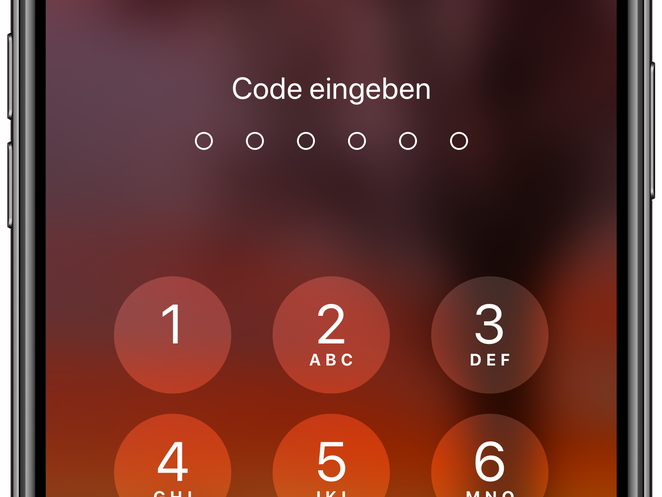Enter digit 1 on the passcode keypad
The height and width of the screenshot is (497, 662).
pos(172,334)
